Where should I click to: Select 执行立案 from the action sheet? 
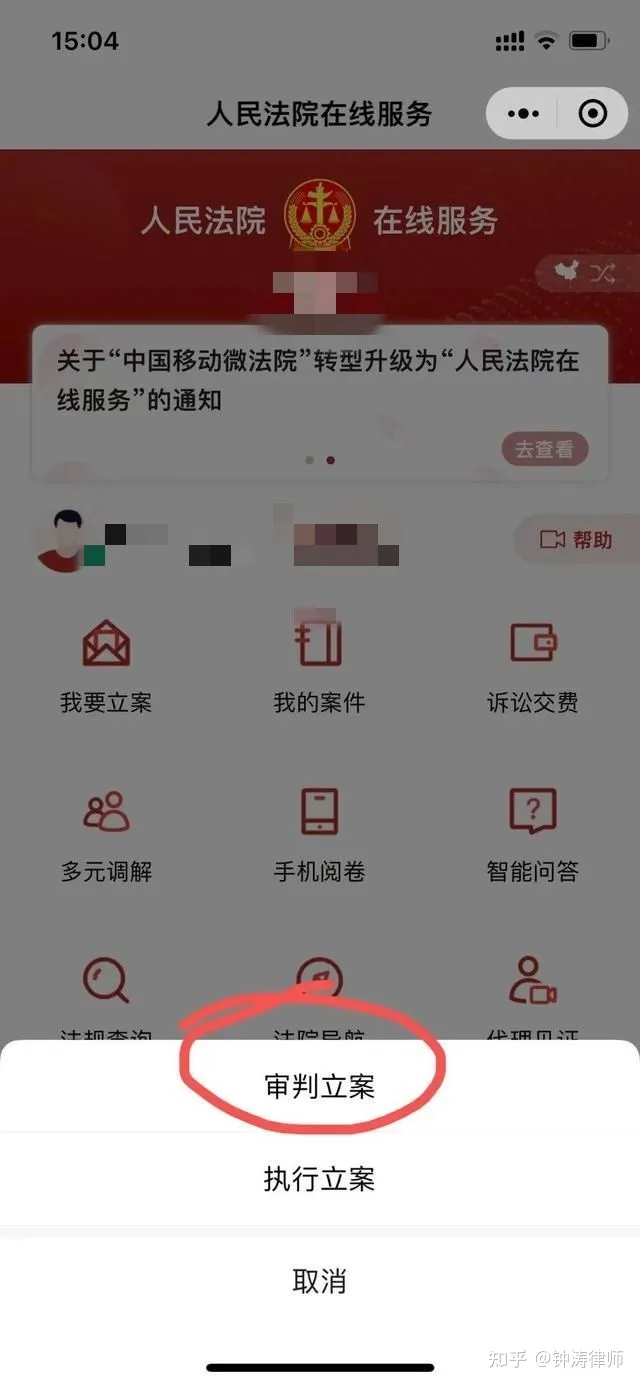[x=319, y=1179]
